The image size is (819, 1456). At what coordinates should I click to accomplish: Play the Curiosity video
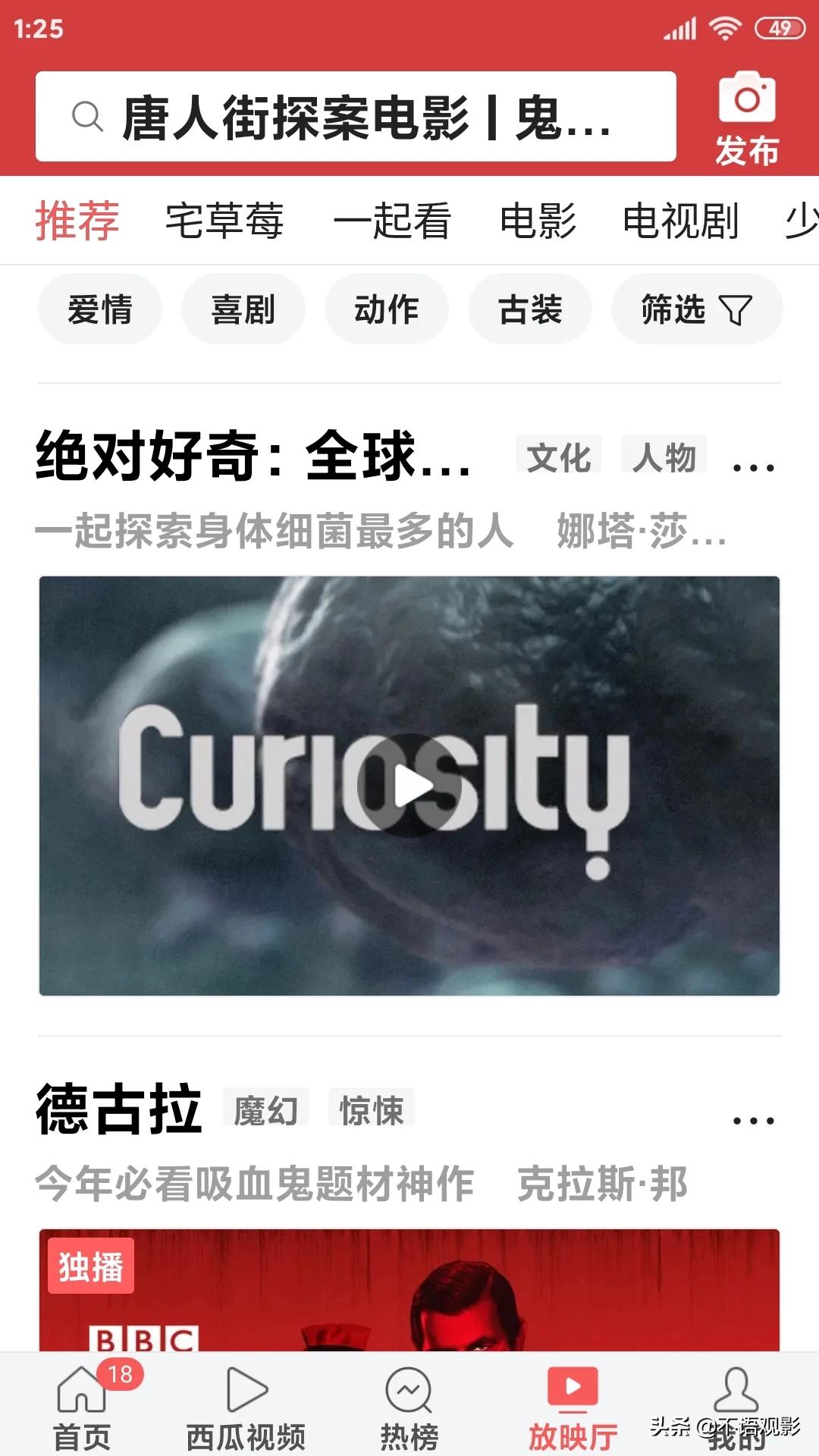(x=409, y=786)
